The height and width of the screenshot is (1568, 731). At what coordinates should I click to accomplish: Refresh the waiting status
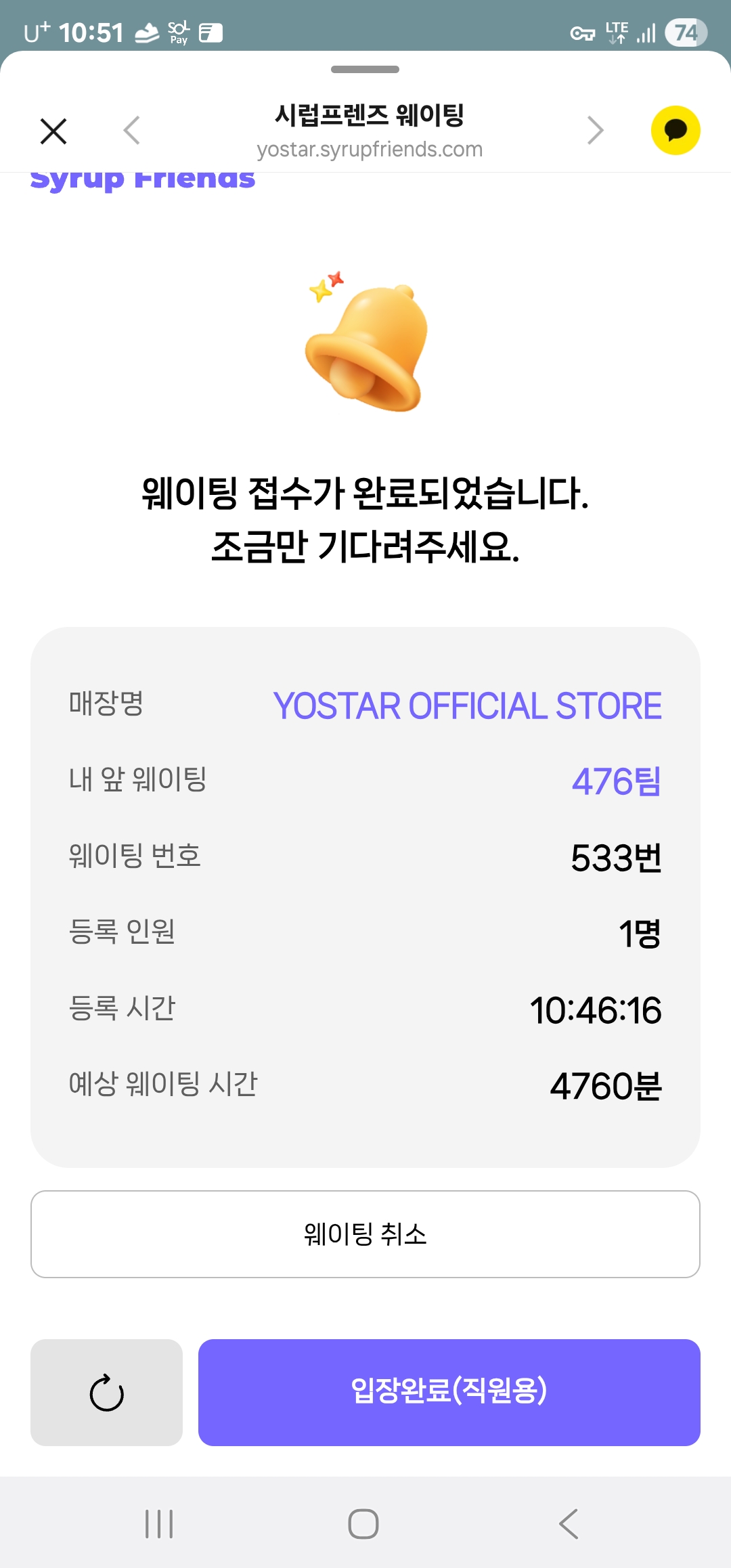106,1393
